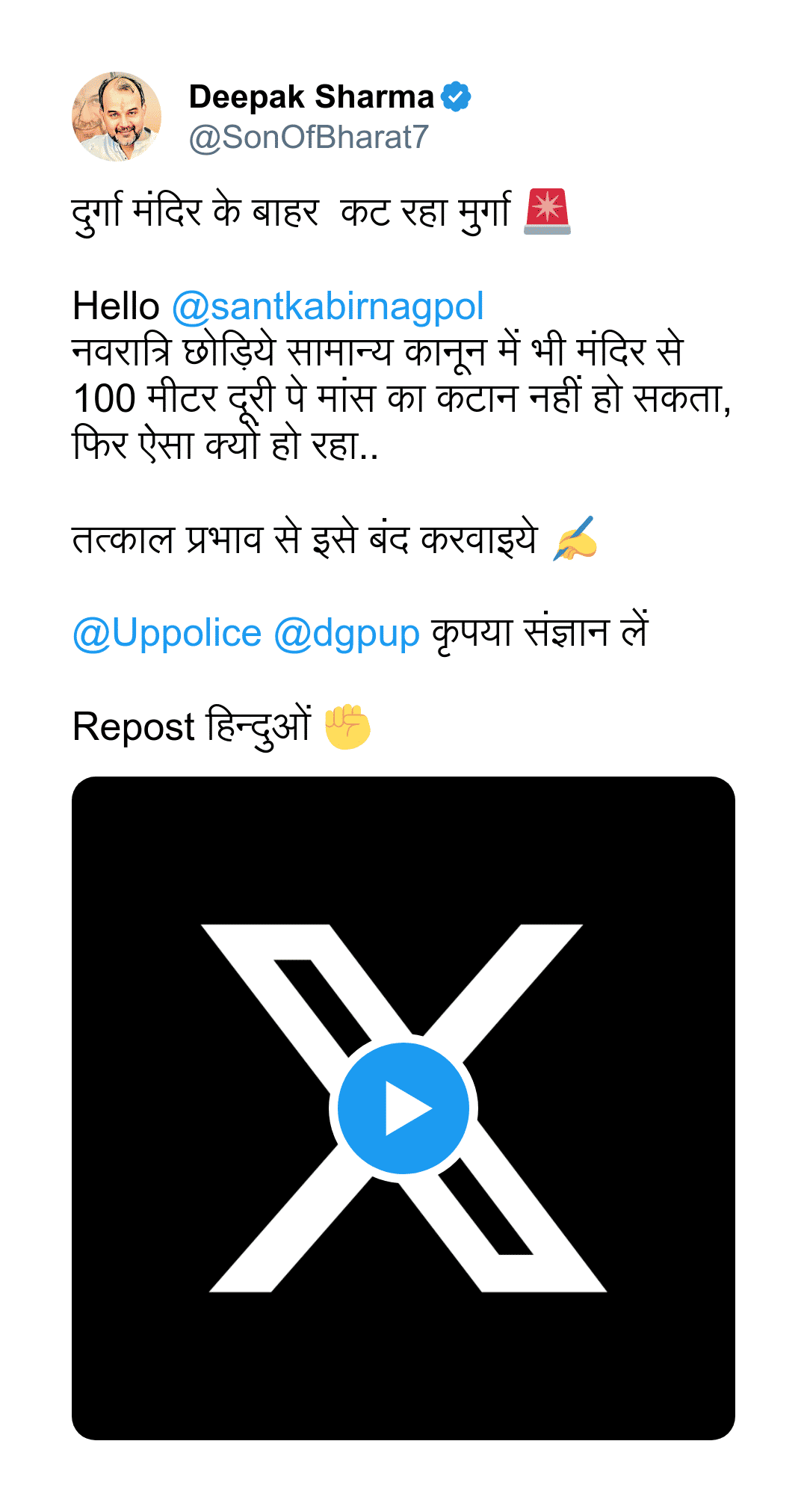Screen dimensions: 807x1512
Task: Open the @santkabirnagpol mention link
Action: pos(327,306)
